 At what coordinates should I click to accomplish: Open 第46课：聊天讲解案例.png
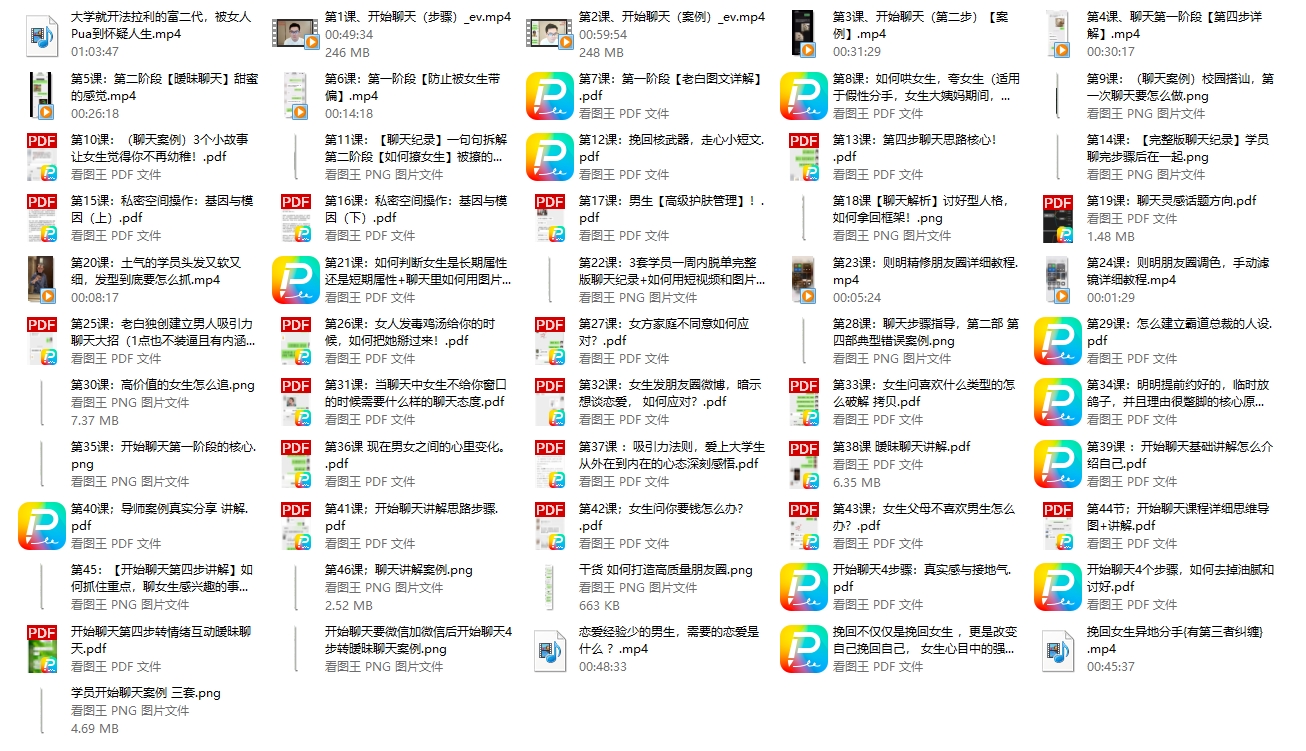(398, 570)
